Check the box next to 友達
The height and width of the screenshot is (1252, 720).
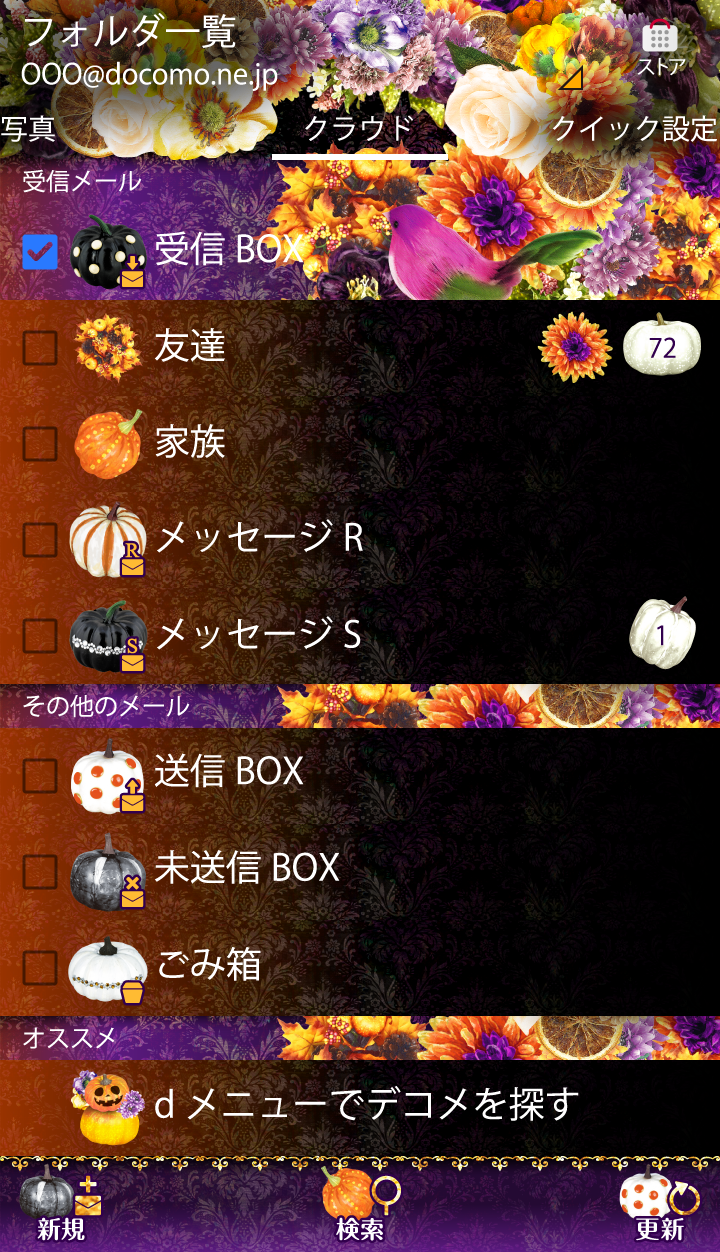[40, 347]
